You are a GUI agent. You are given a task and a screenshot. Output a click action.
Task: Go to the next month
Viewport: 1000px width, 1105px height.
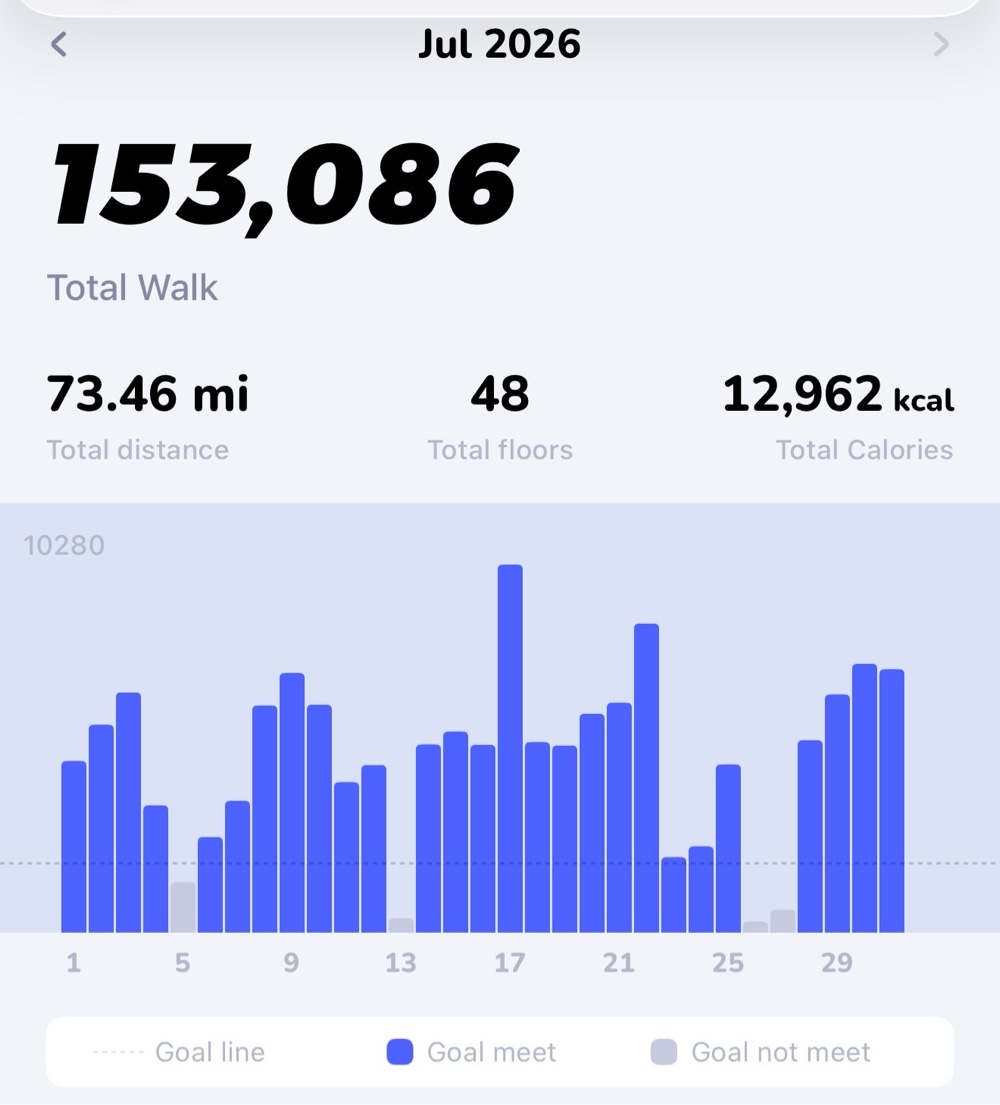pyautogui.click(x=941, y=44)
